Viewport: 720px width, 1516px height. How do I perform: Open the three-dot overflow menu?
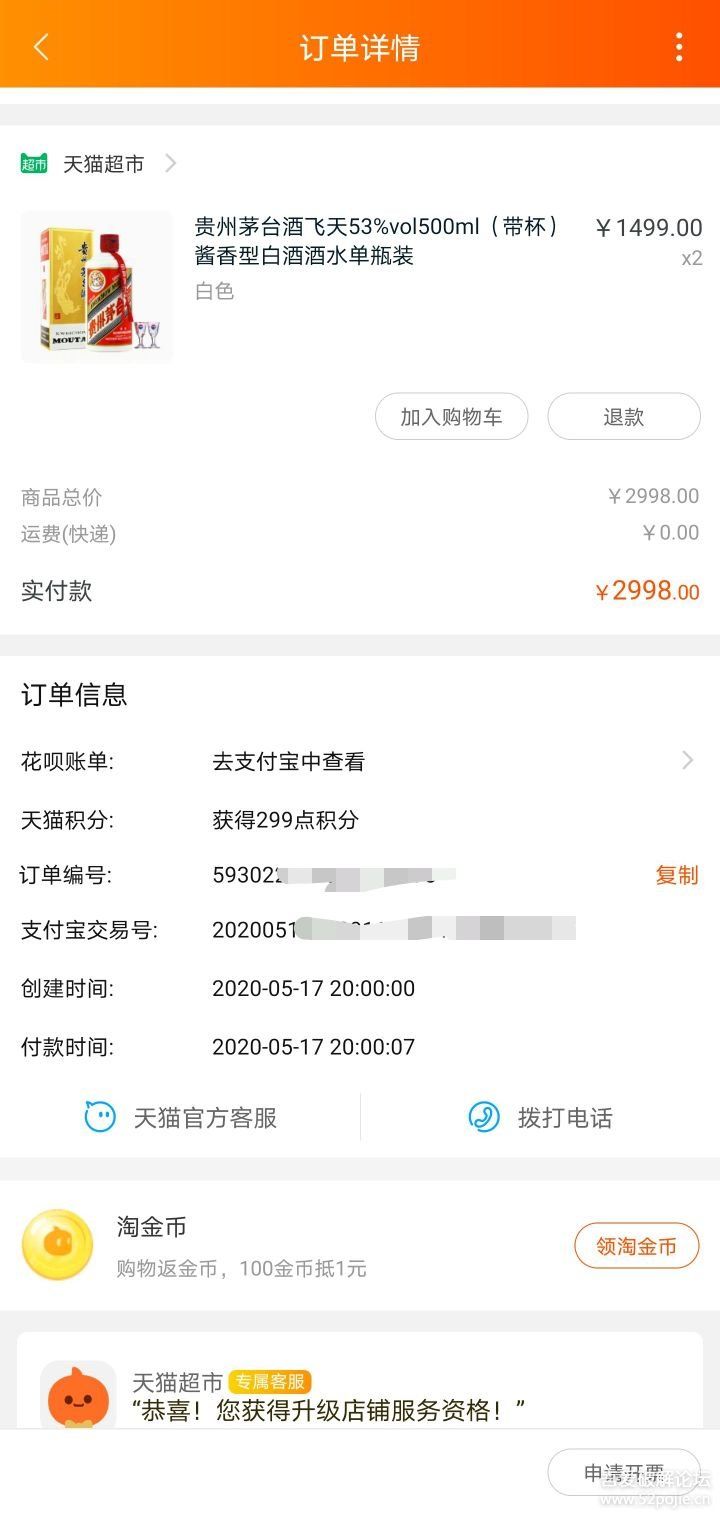coord(679,46)
